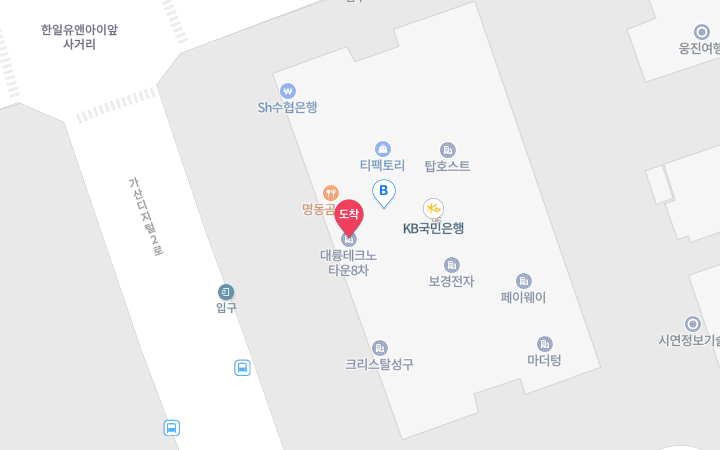720x450 pixels.
Task: Open KB국민은행 place marker
Action: click(433, 208)
